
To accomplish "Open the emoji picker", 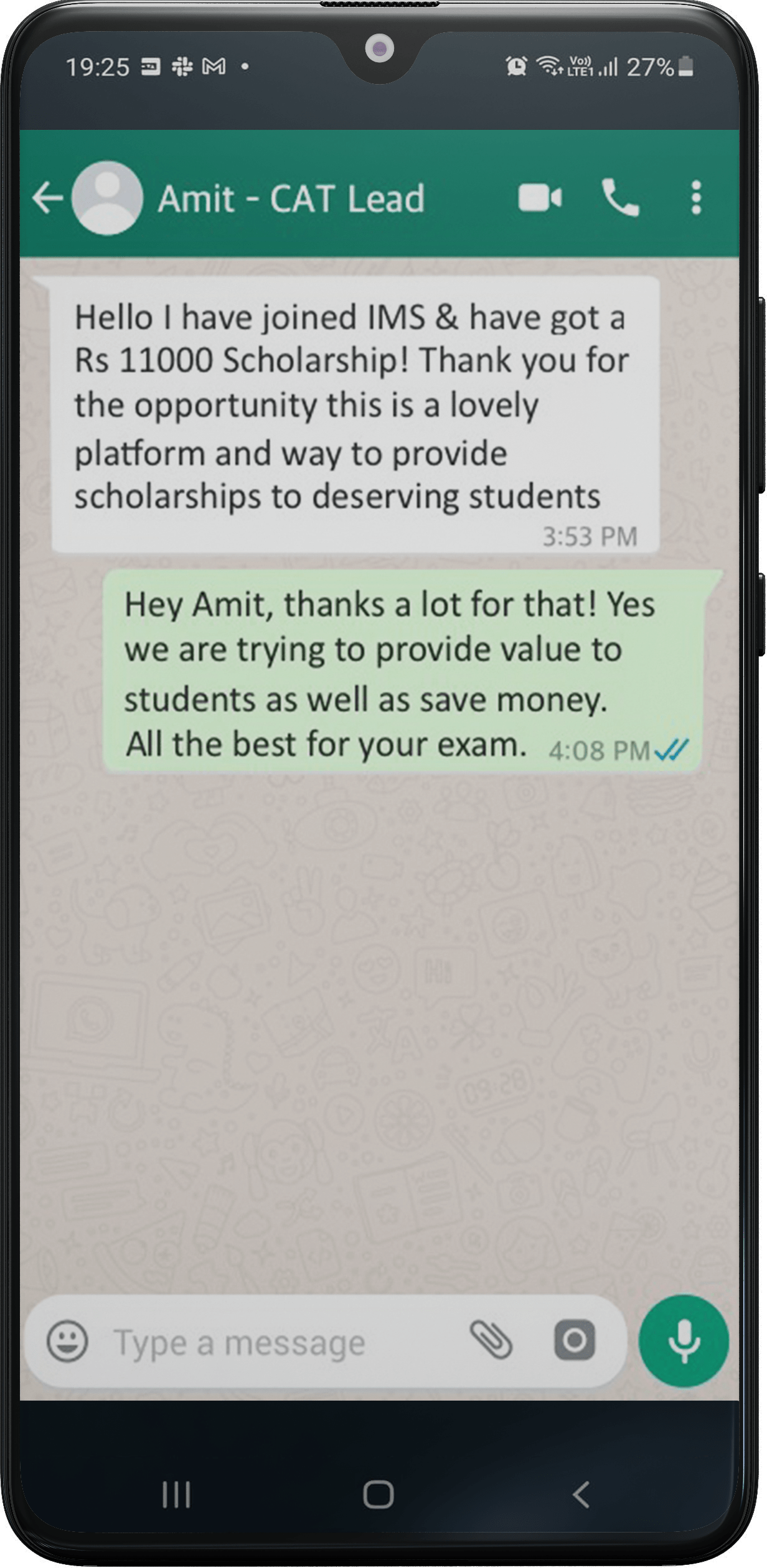I will (x=67, y=1342).
